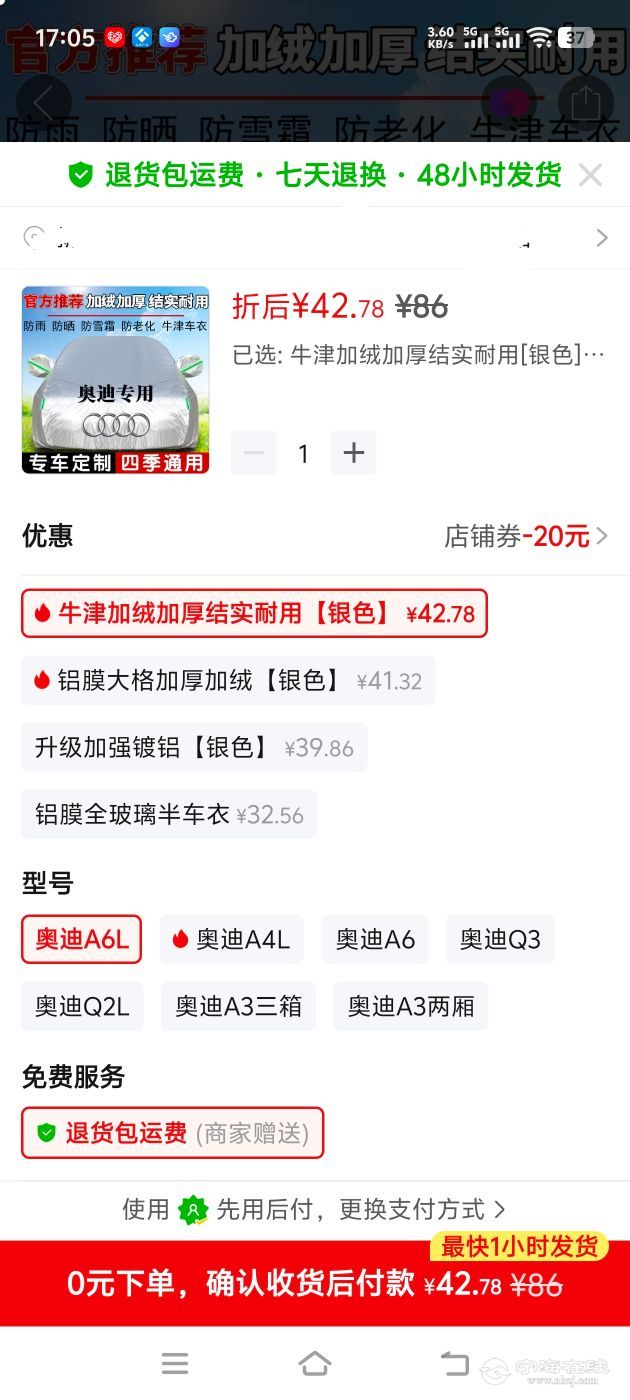The image size is (630, 1400).
Task: Tap the 退货包运费 free service option
Action: click(x=173, y=1133)
